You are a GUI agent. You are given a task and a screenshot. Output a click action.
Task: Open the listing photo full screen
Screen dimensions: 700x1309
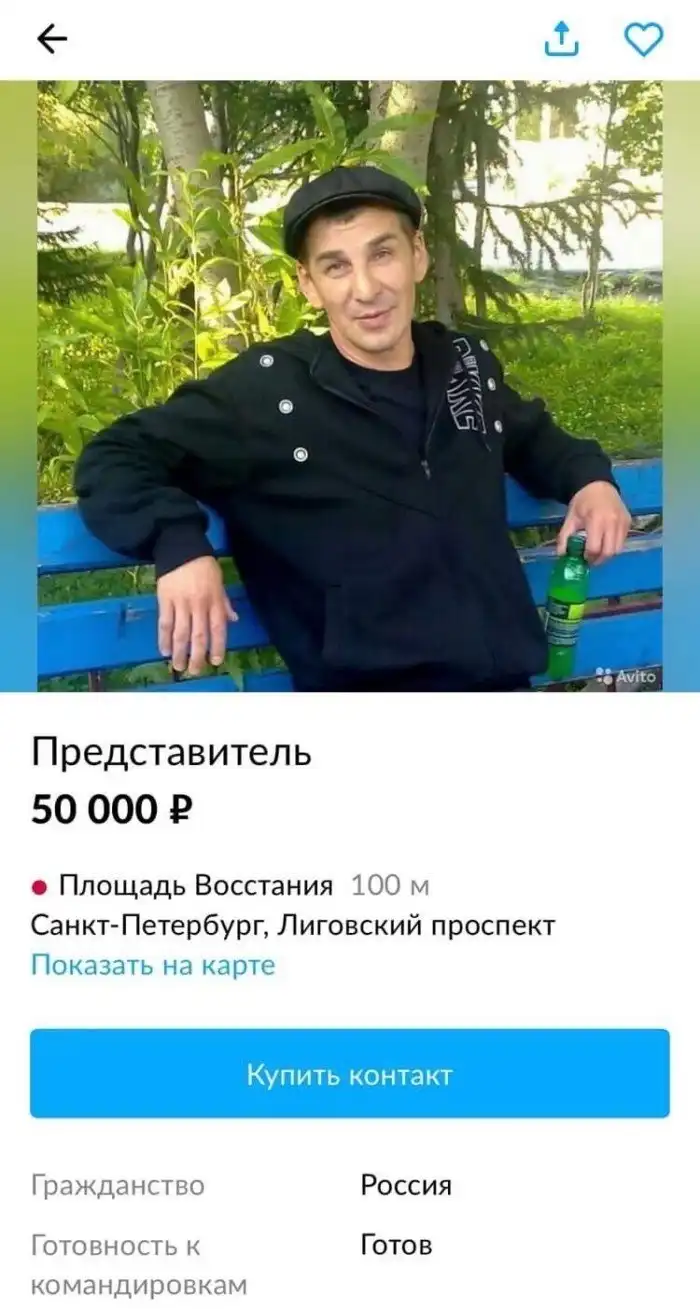[x=350, y=385]
